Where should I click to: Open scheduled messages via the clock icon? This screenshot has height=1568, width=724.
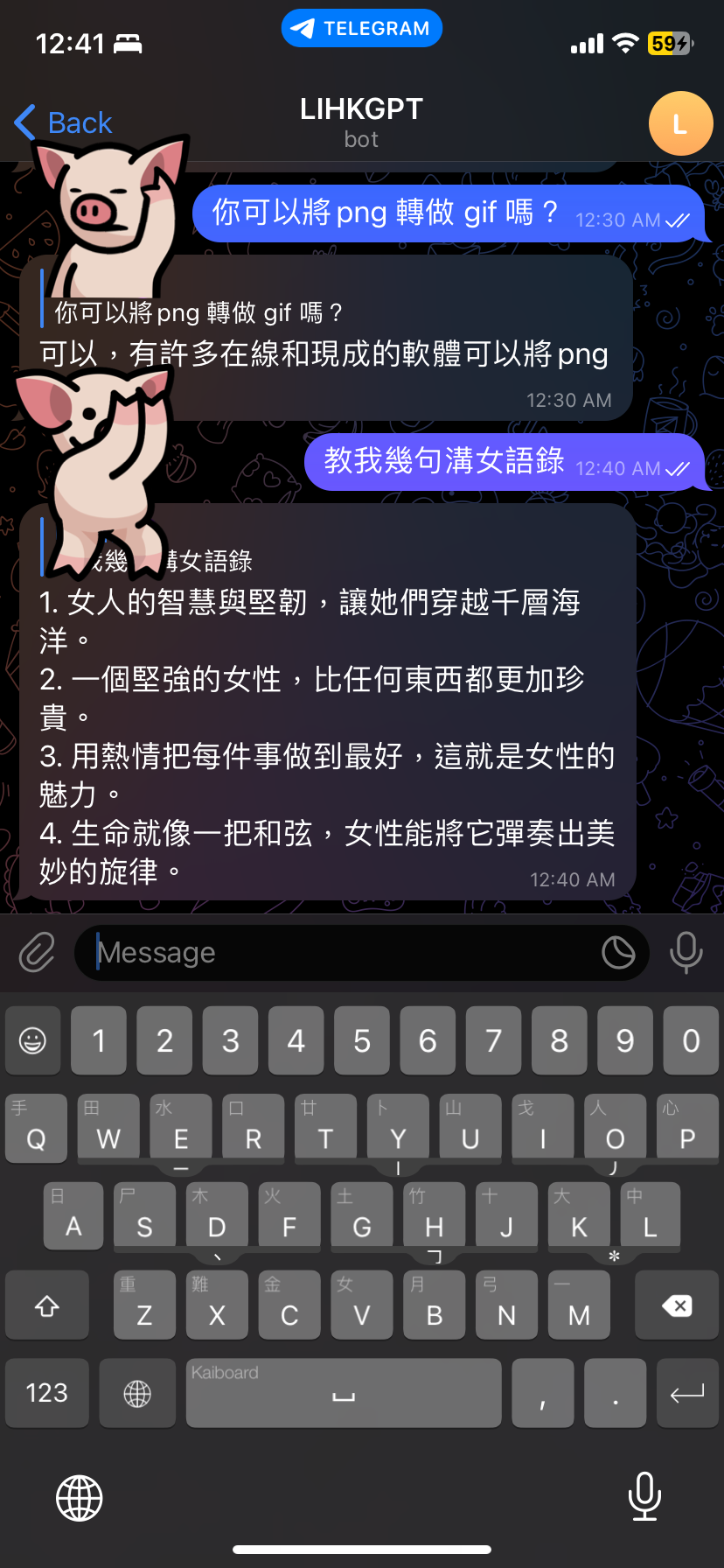tap(619, 952)
